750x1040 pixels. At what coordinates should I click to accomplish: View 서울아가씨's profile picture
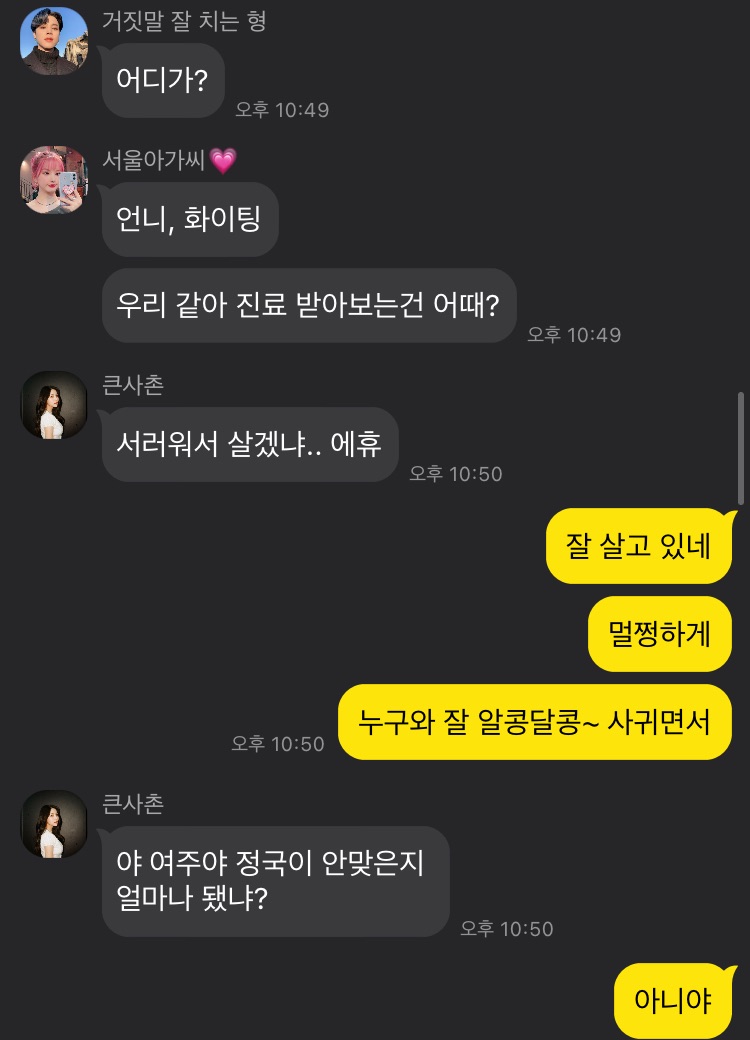(54, 180)
